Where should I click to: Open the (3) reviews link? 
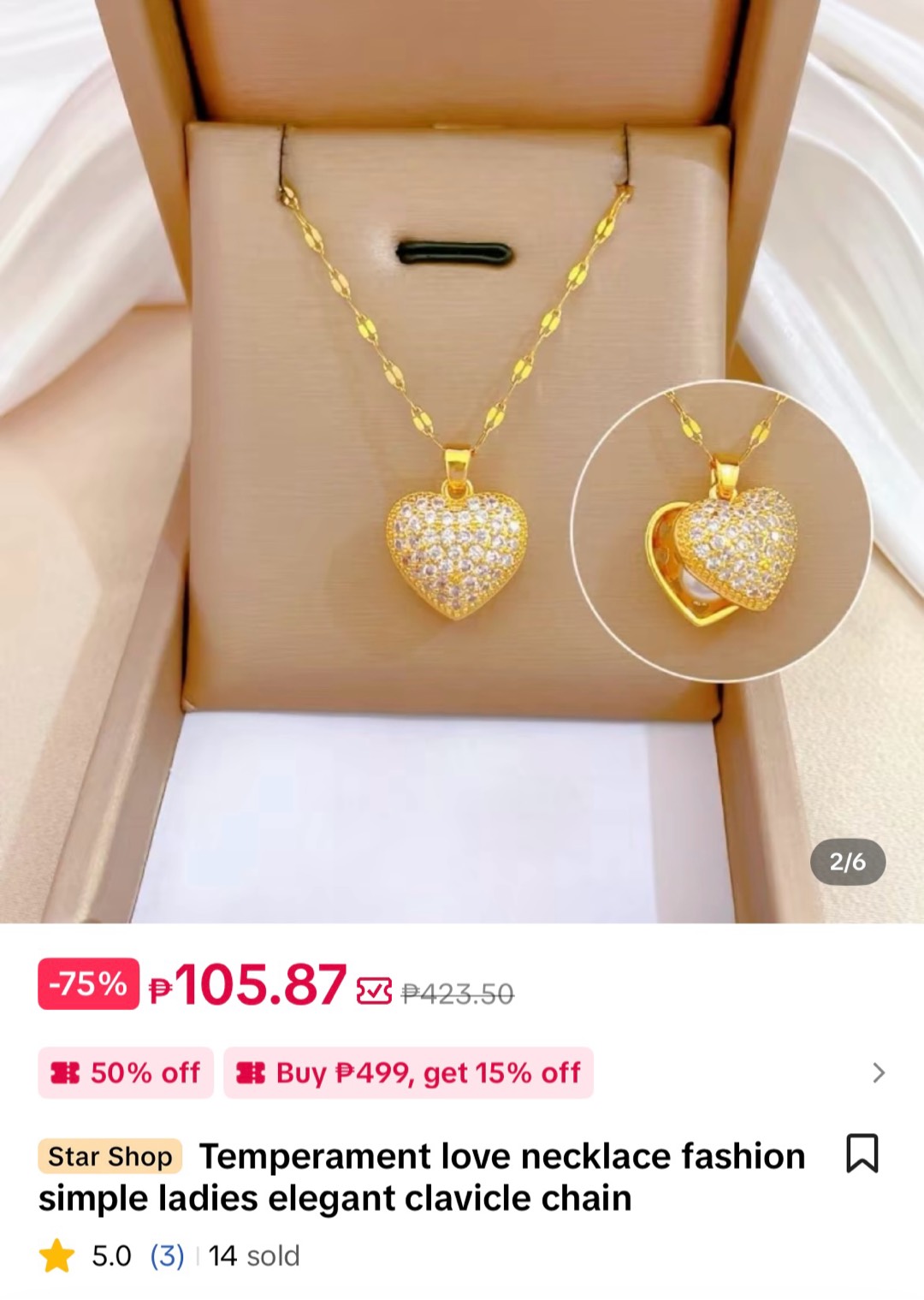167,1255
